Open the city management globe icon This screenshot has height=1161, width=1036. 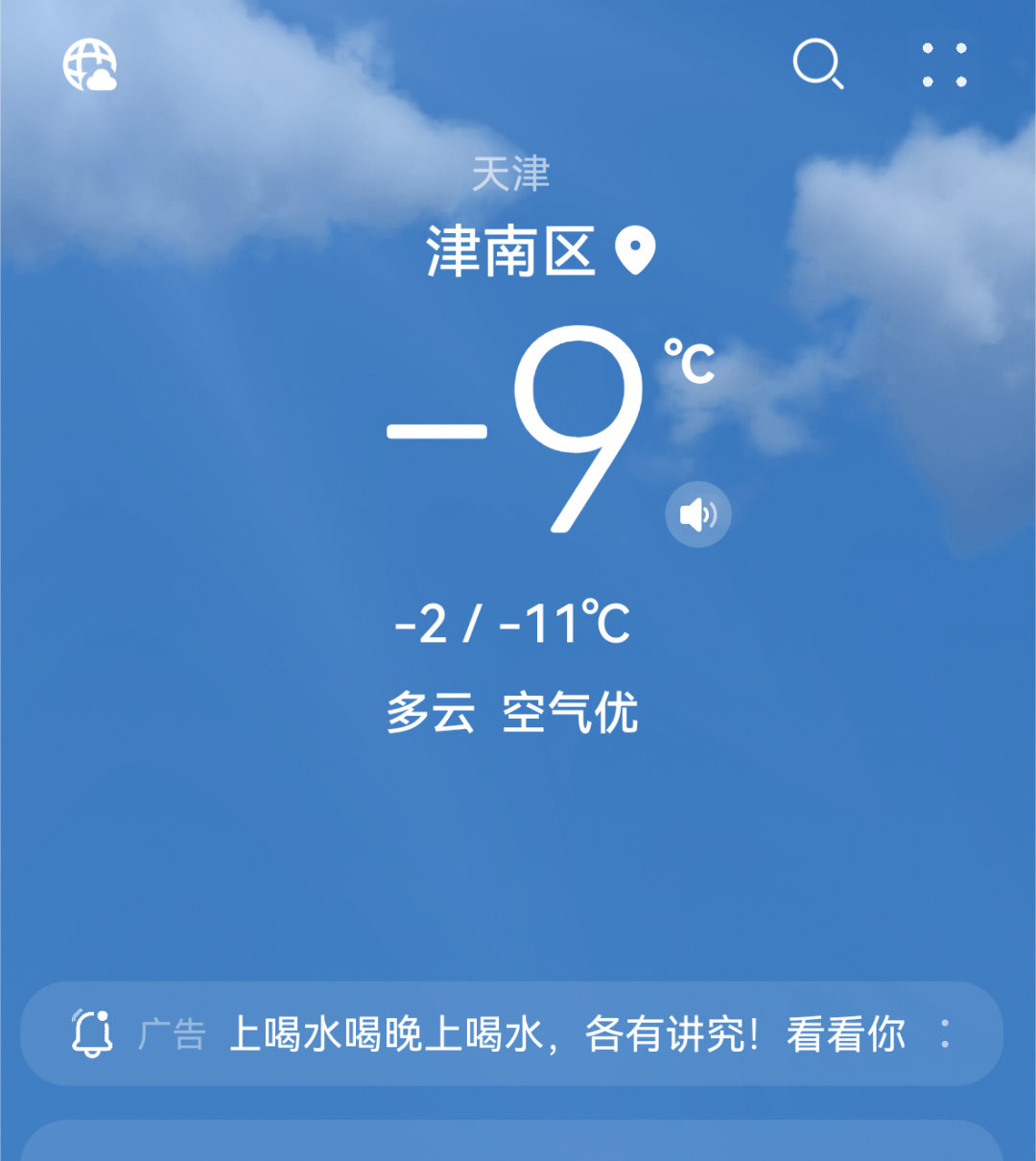(93, 67)
